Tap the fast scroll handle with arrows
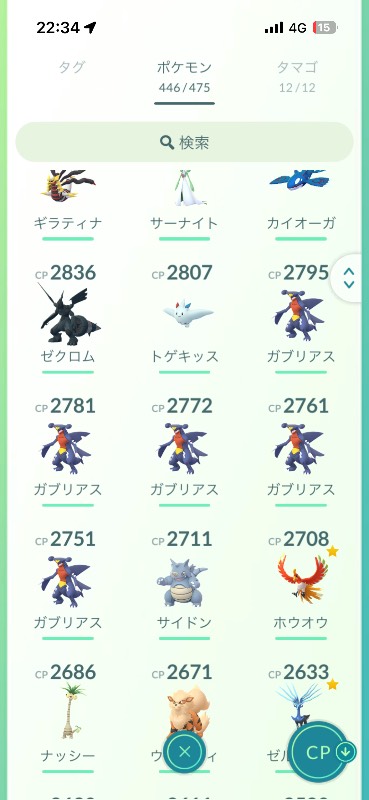Image resolution: width=369 pixels, height=800 pixels. [x=350, y=278]
